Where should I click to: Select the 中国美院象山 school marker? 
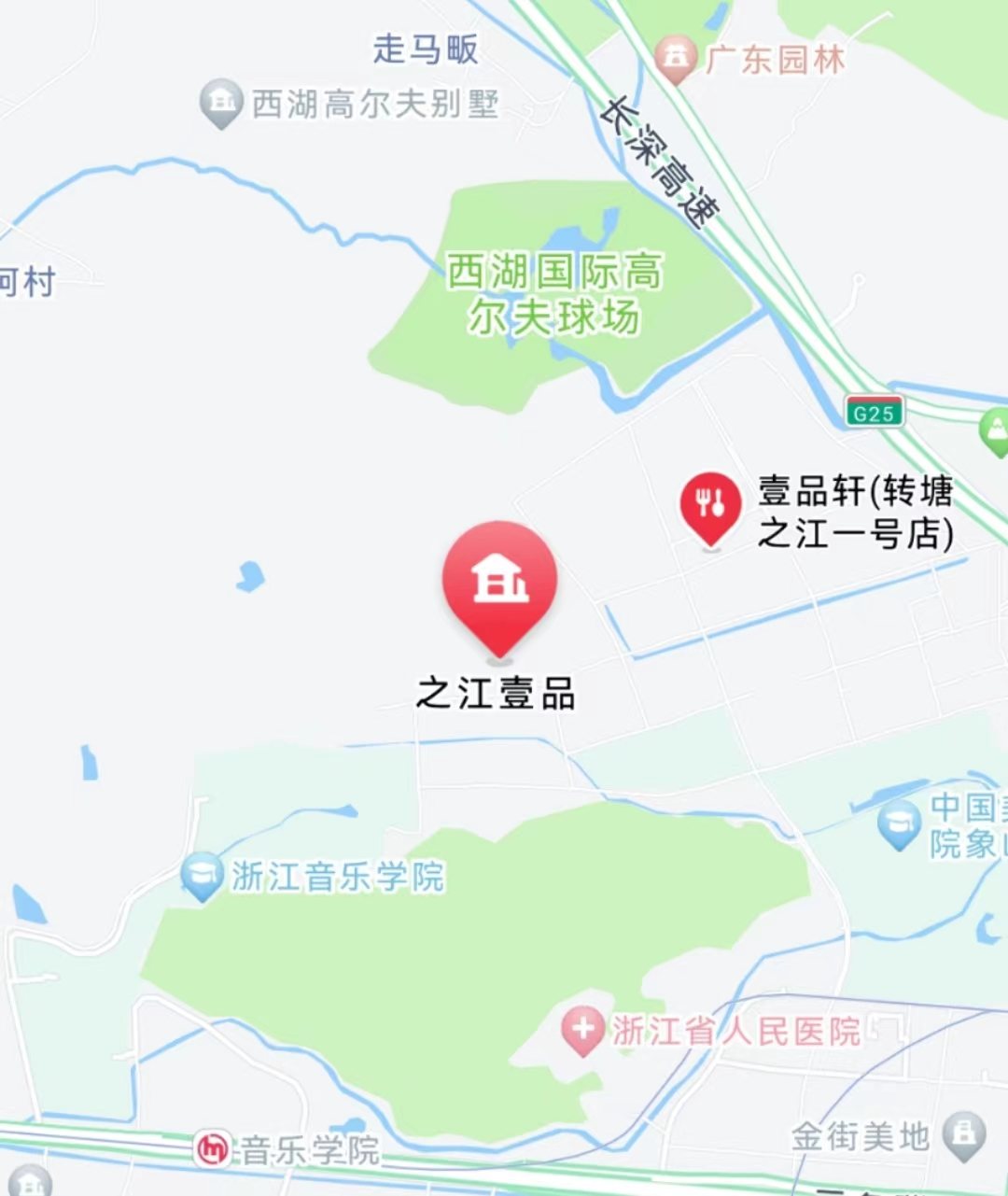[x=900, y=824]
